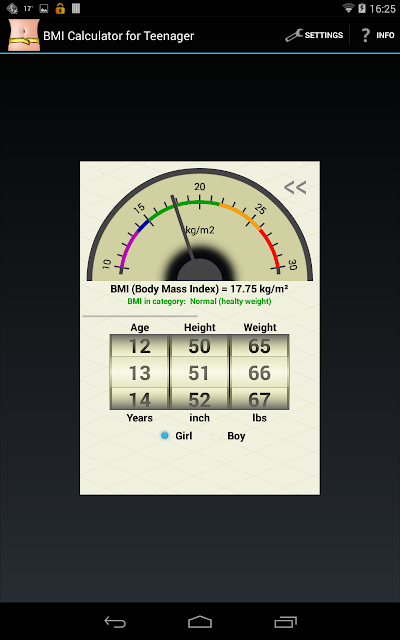The width and height of the screenshot is (400, 640).
Task: Set weight to 67 on Weight wheel
Action: point(260,399)
